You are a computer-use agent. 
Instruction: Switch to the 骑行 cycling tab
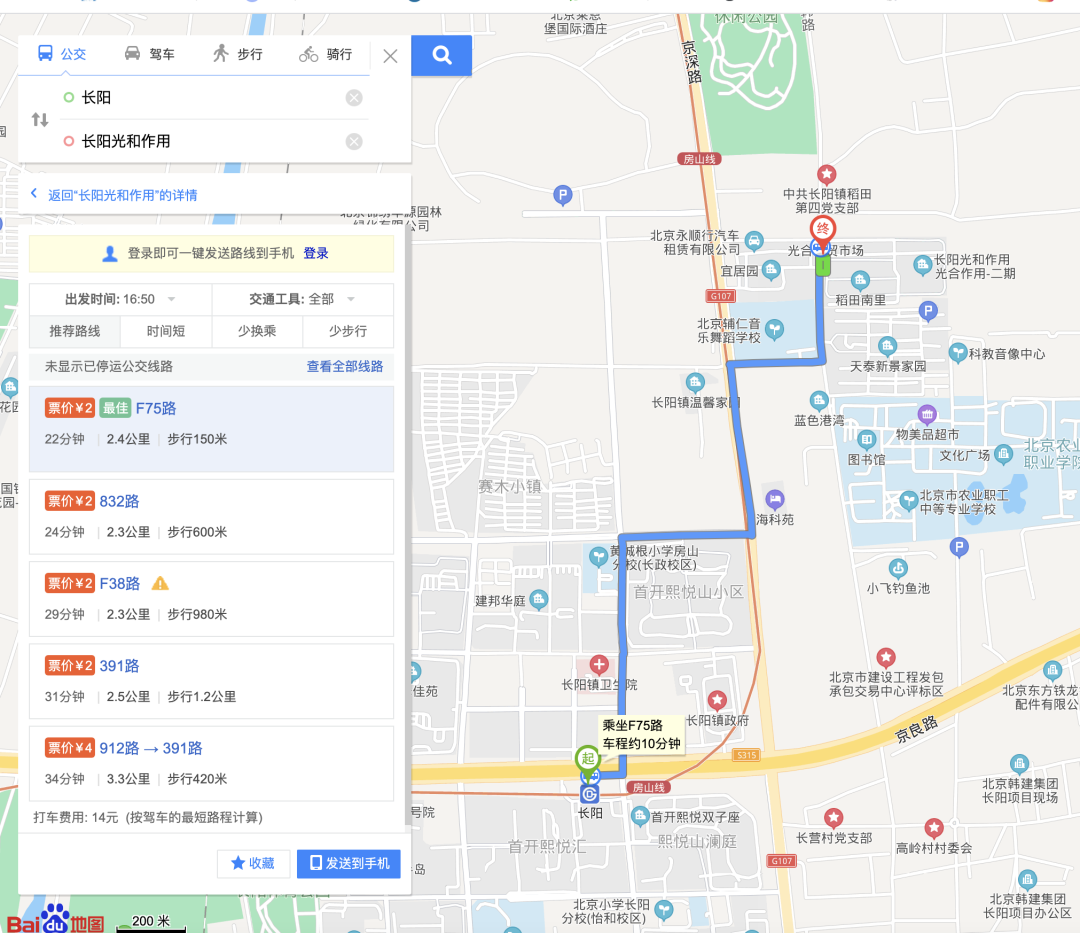click(326, 54)
